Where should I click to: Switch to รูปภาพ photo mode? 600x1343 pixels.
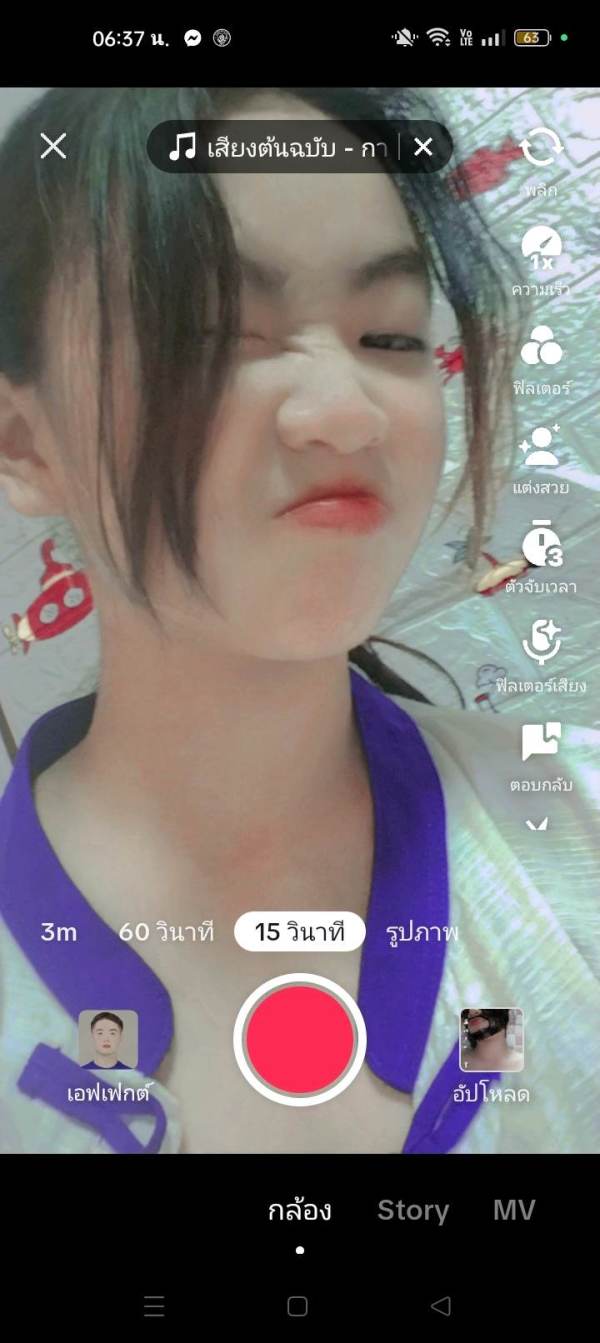click(x=421, y=932)
